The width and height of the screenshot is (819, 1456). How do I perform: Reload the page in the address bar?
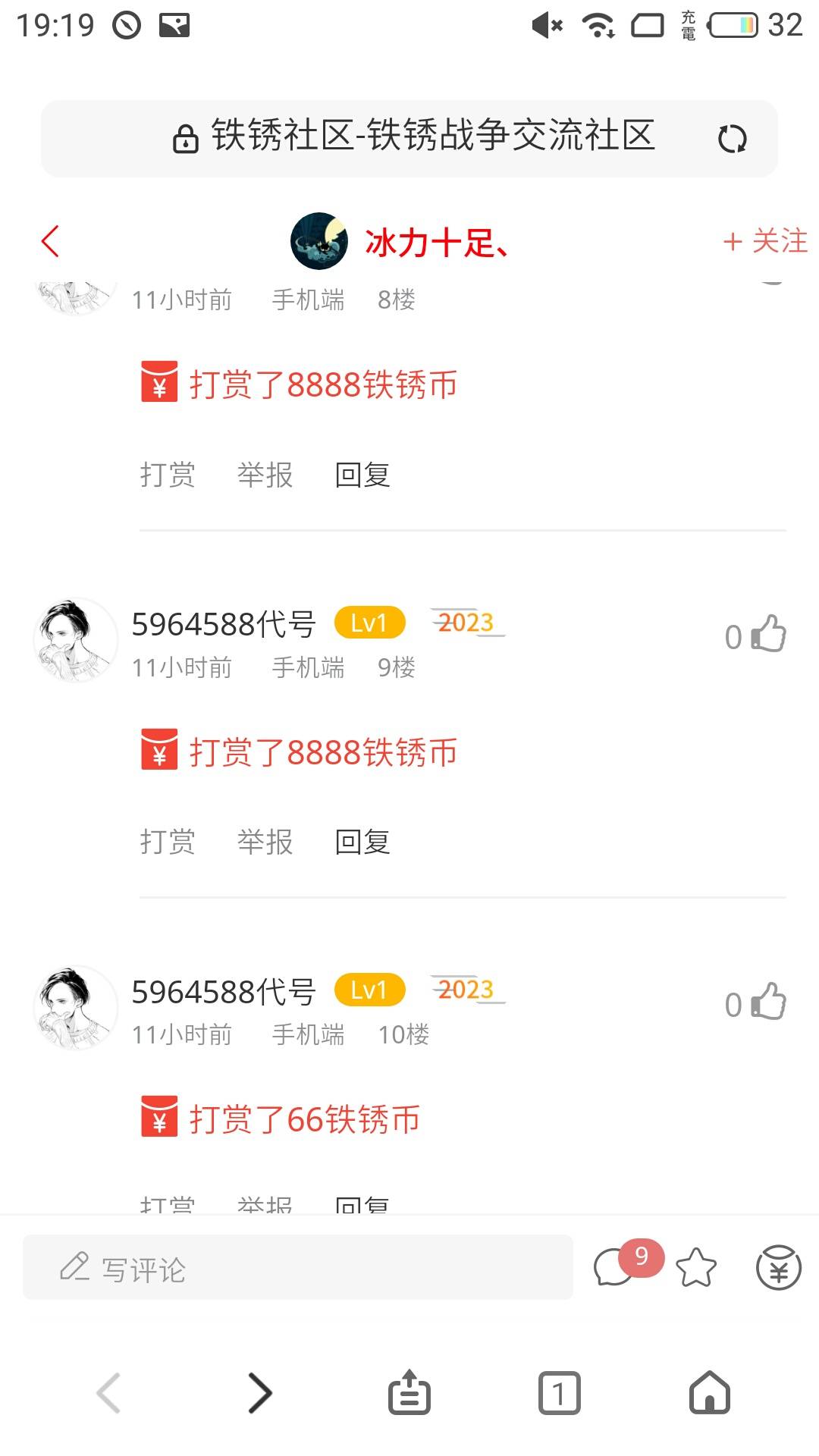pos(732,140)
